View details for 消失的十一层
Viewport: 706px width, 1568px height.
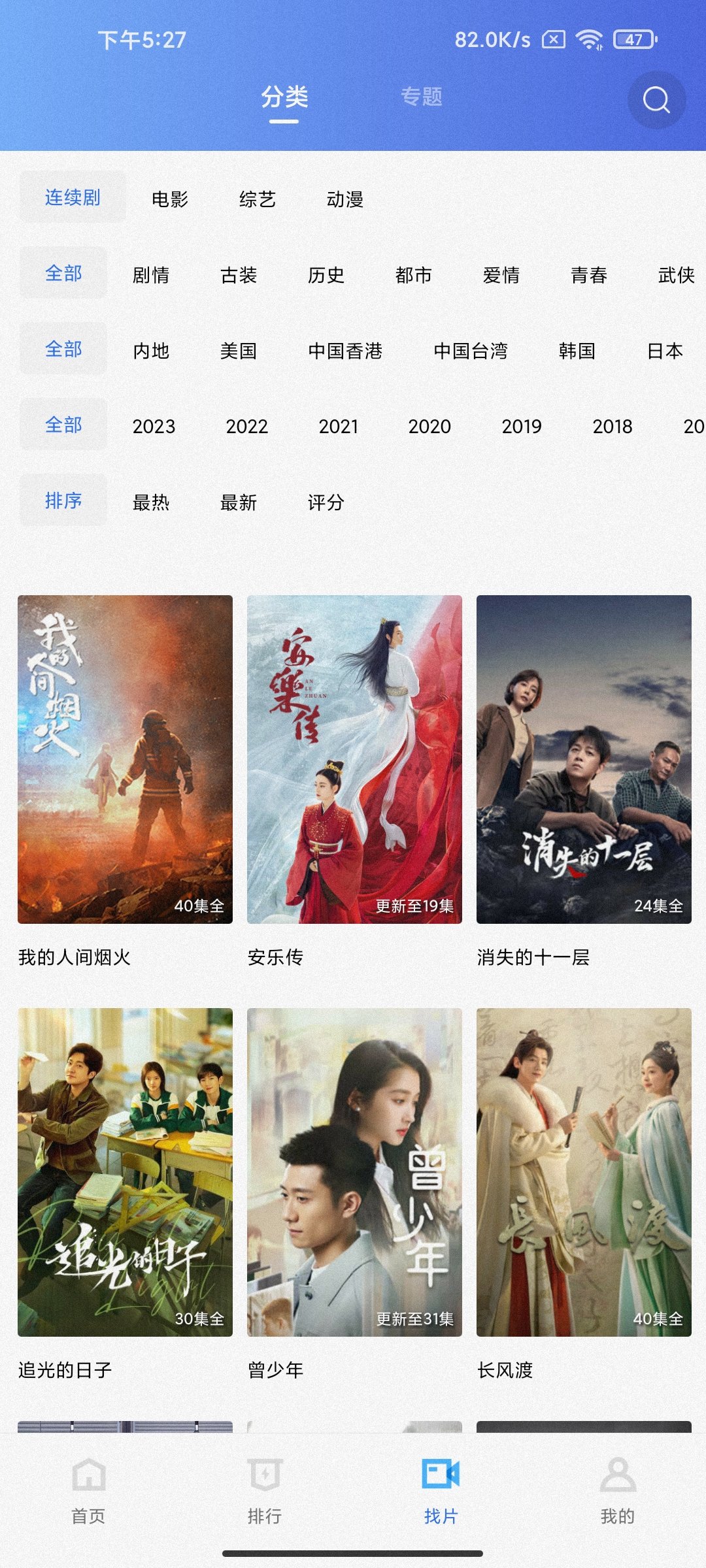(584, 759)
